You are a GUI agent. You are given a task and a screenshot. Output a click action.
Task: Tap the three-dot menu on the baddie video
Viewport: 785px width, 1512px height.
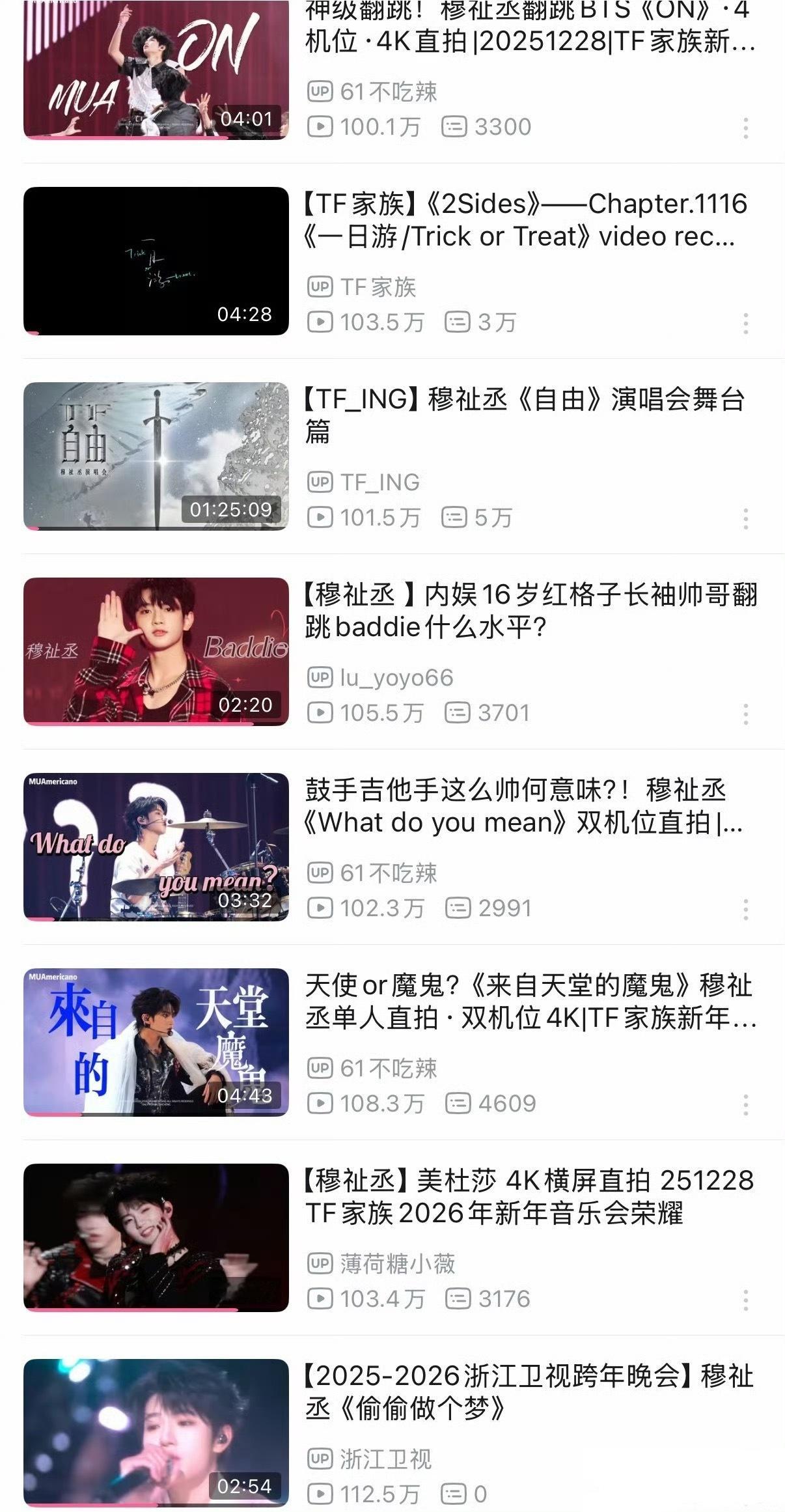point(745,714)
